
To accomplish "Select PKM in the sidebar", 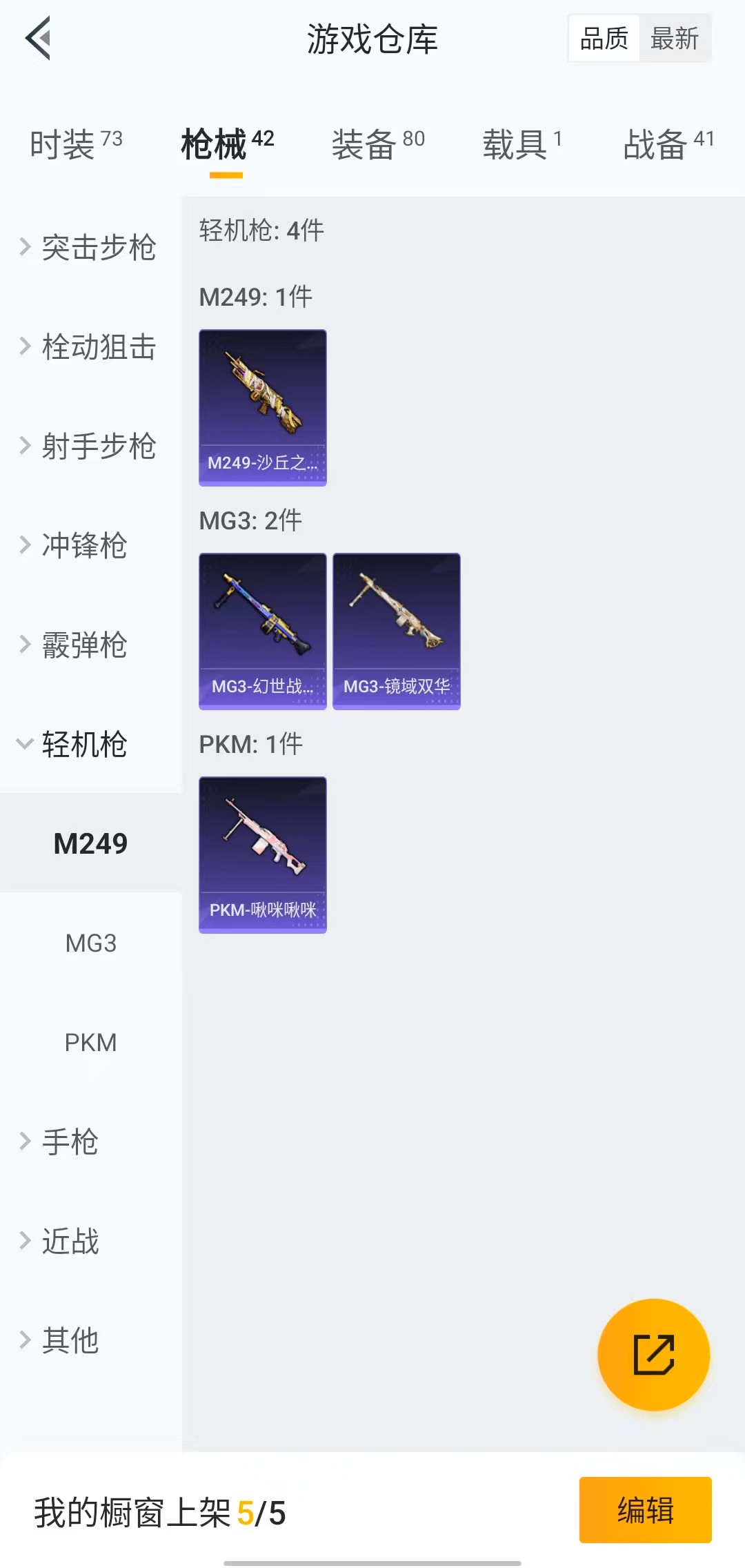I will pyautogui.click(x=90, y=1042).
